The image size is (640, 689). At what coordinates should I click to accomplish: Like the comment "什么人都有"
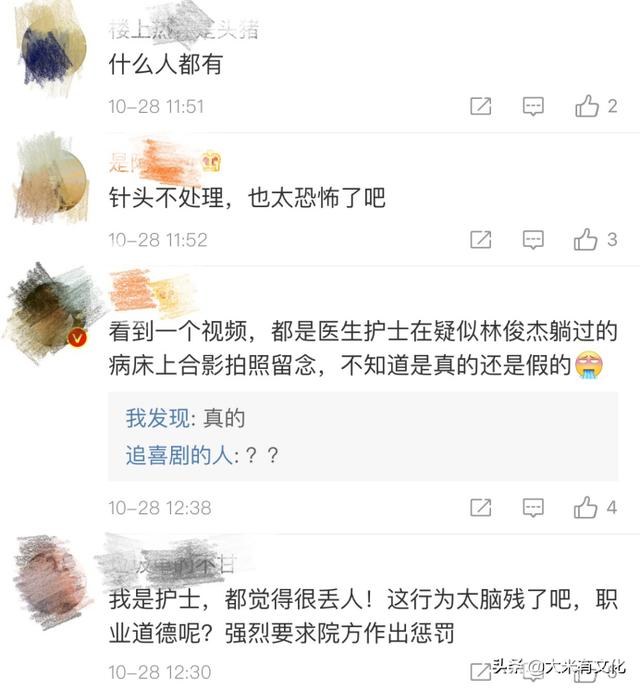coord(587,106)
